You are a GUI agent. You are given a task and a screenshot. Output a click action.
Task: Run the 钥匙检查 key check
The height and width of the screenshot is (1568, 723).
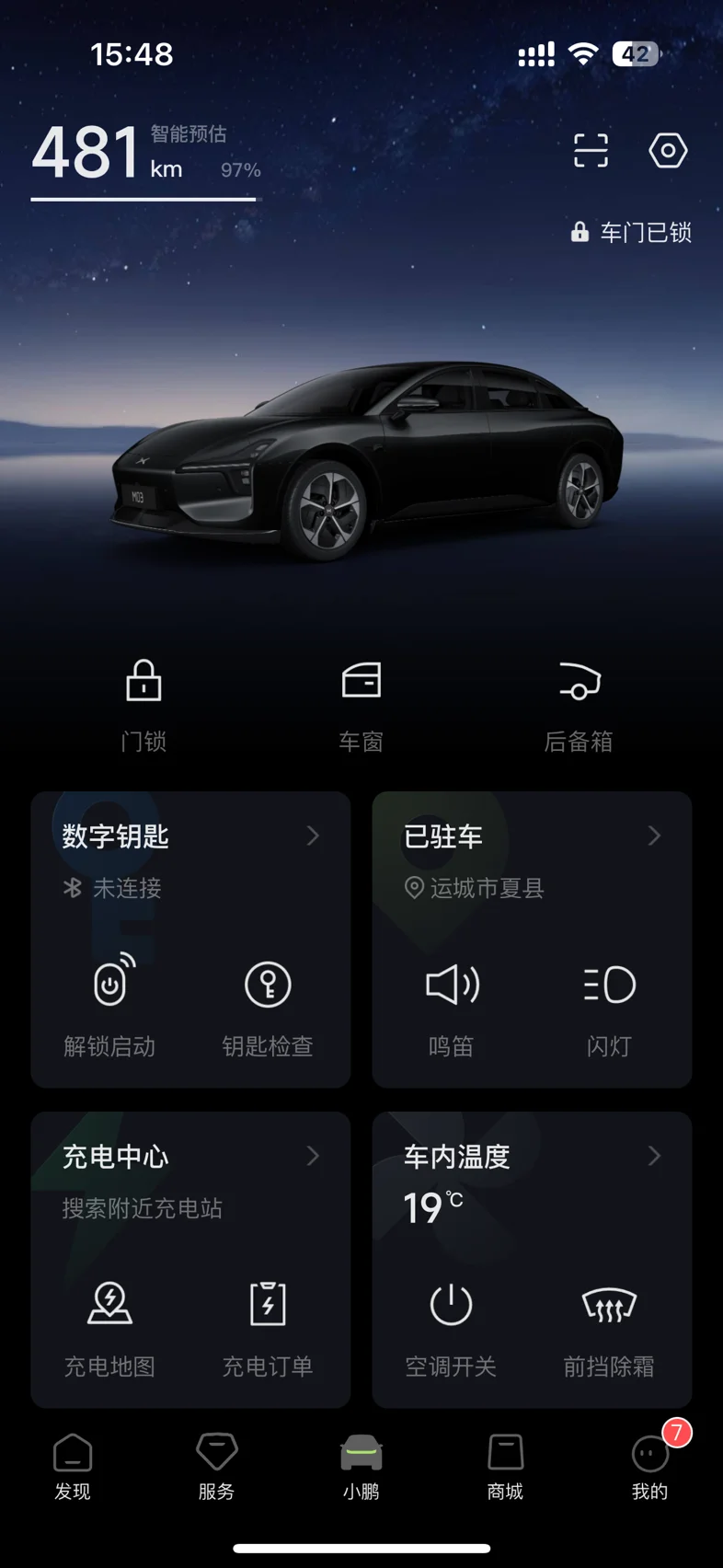[268, 1006]
